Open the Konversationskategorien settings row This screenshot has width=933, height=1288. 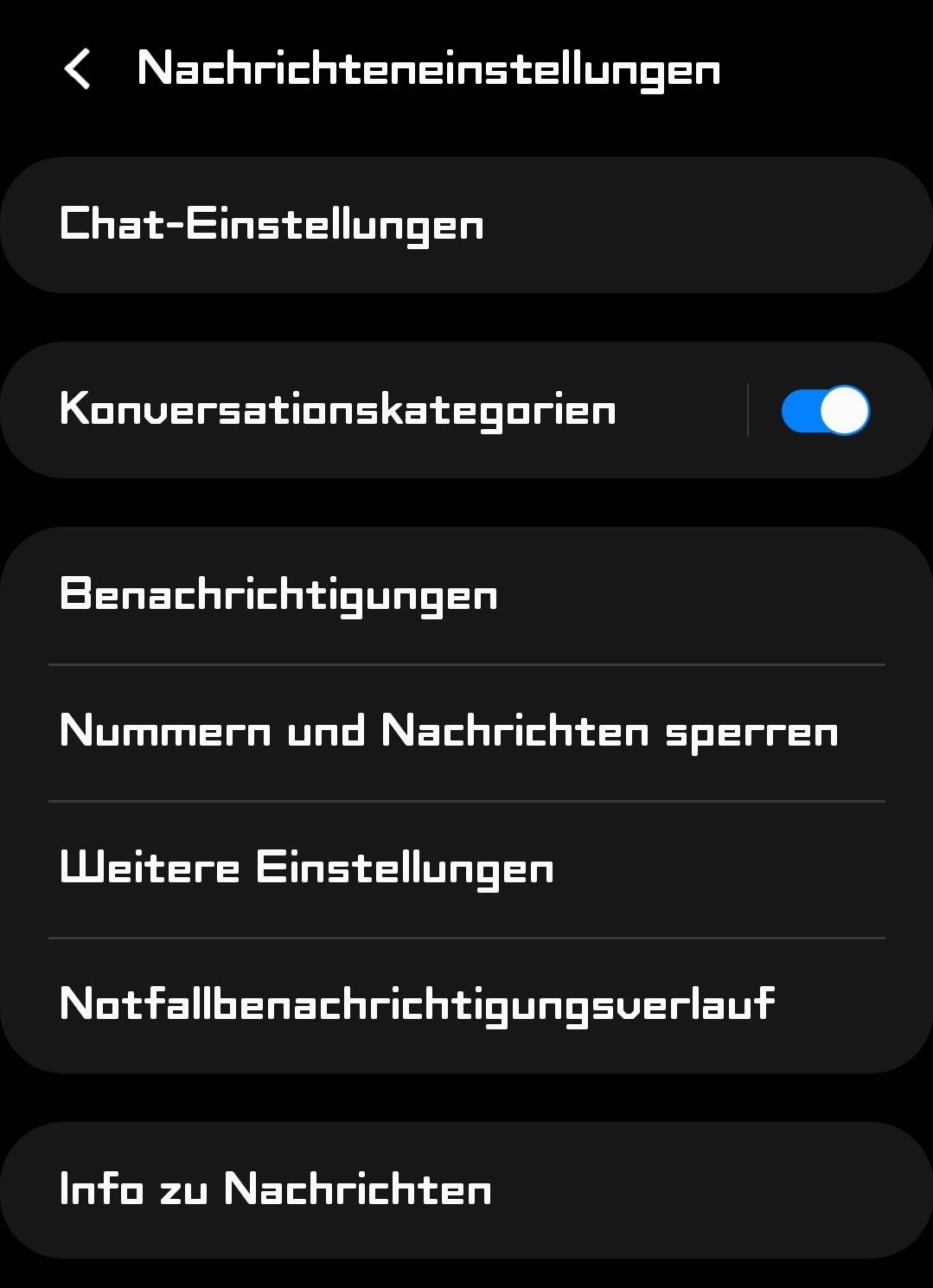(337, 410)
